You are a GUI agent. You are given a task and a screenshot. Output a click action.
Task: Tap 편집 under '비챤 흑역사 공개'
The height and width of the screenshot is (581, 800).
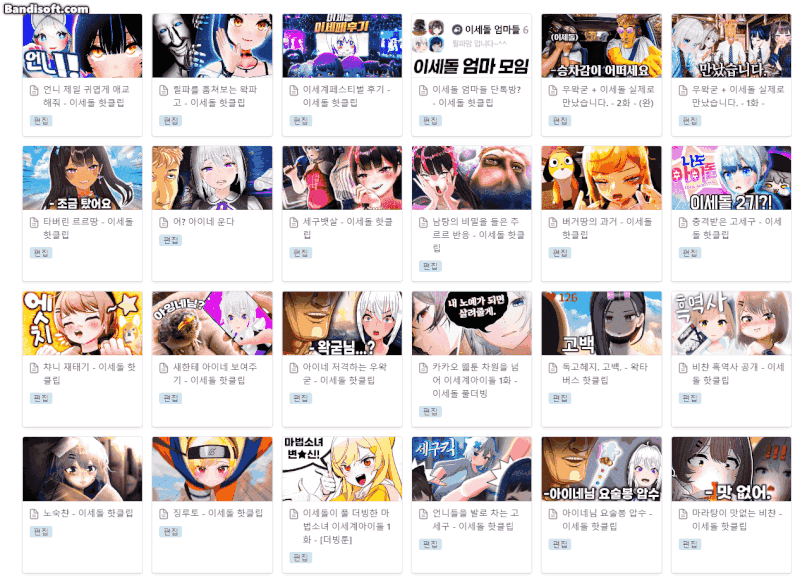(x=690, y=398)
